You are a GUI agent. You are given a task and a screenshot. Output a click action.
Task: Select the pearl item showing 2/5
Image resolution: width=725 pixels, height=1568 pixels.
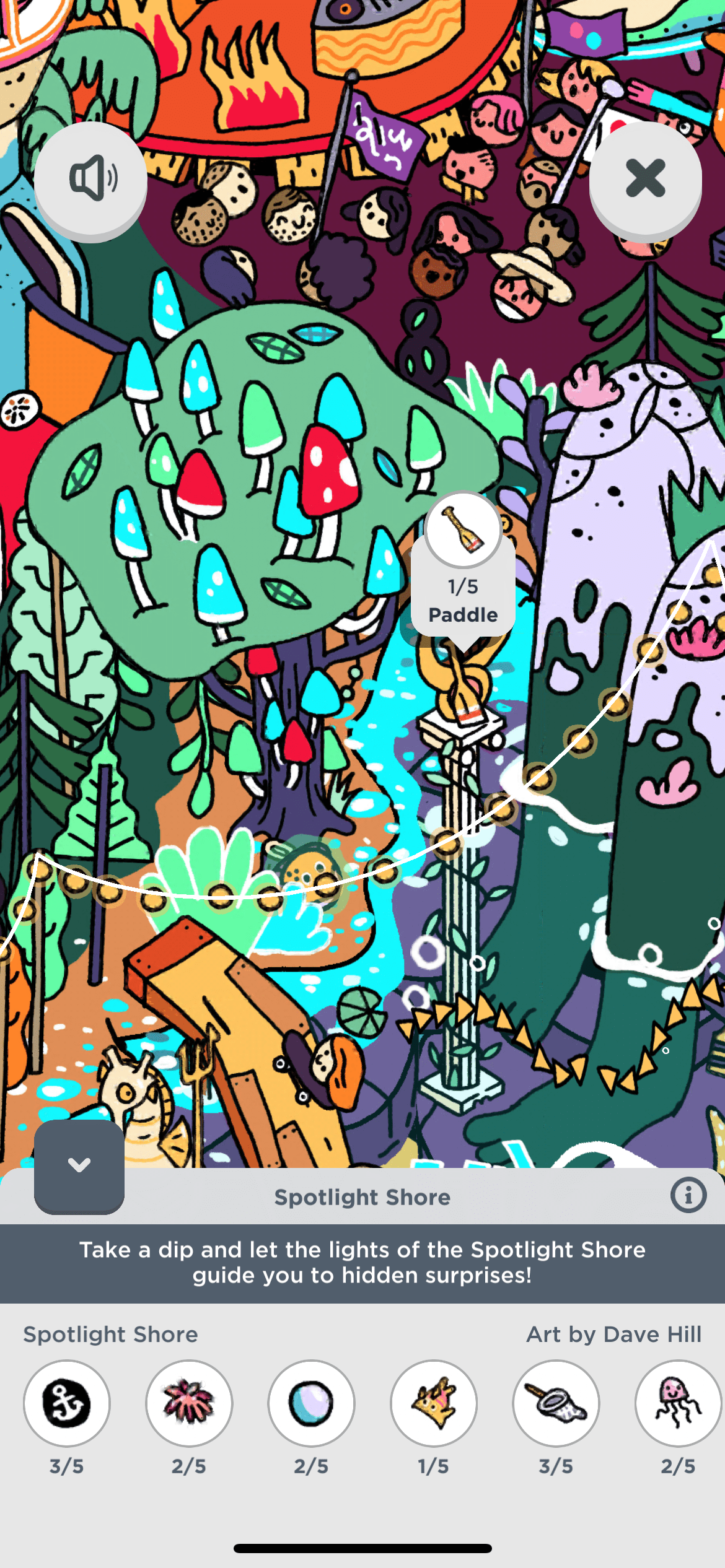(311, 1403)
